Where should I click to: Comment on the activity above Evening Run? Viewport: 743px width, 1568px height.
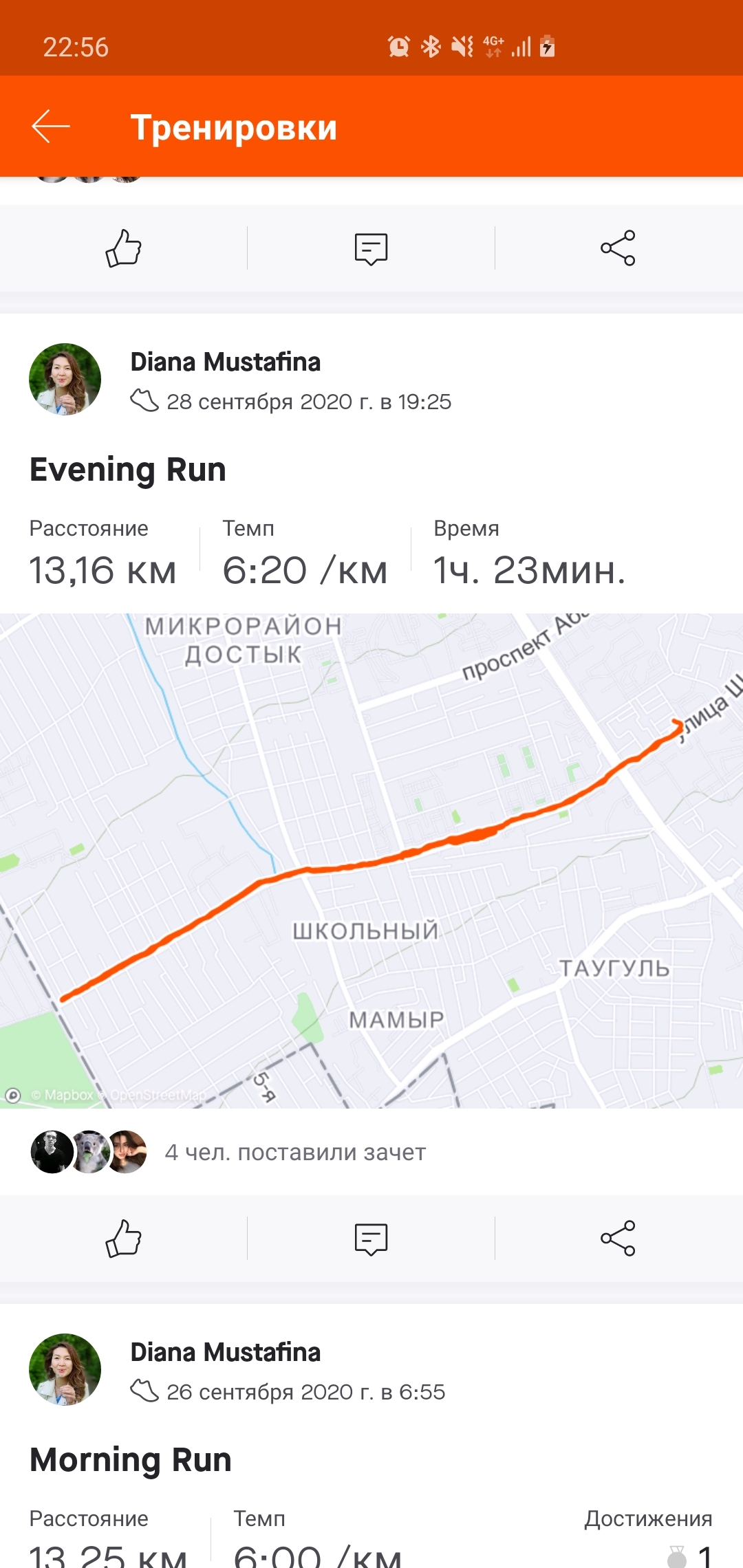coord(371,248)
